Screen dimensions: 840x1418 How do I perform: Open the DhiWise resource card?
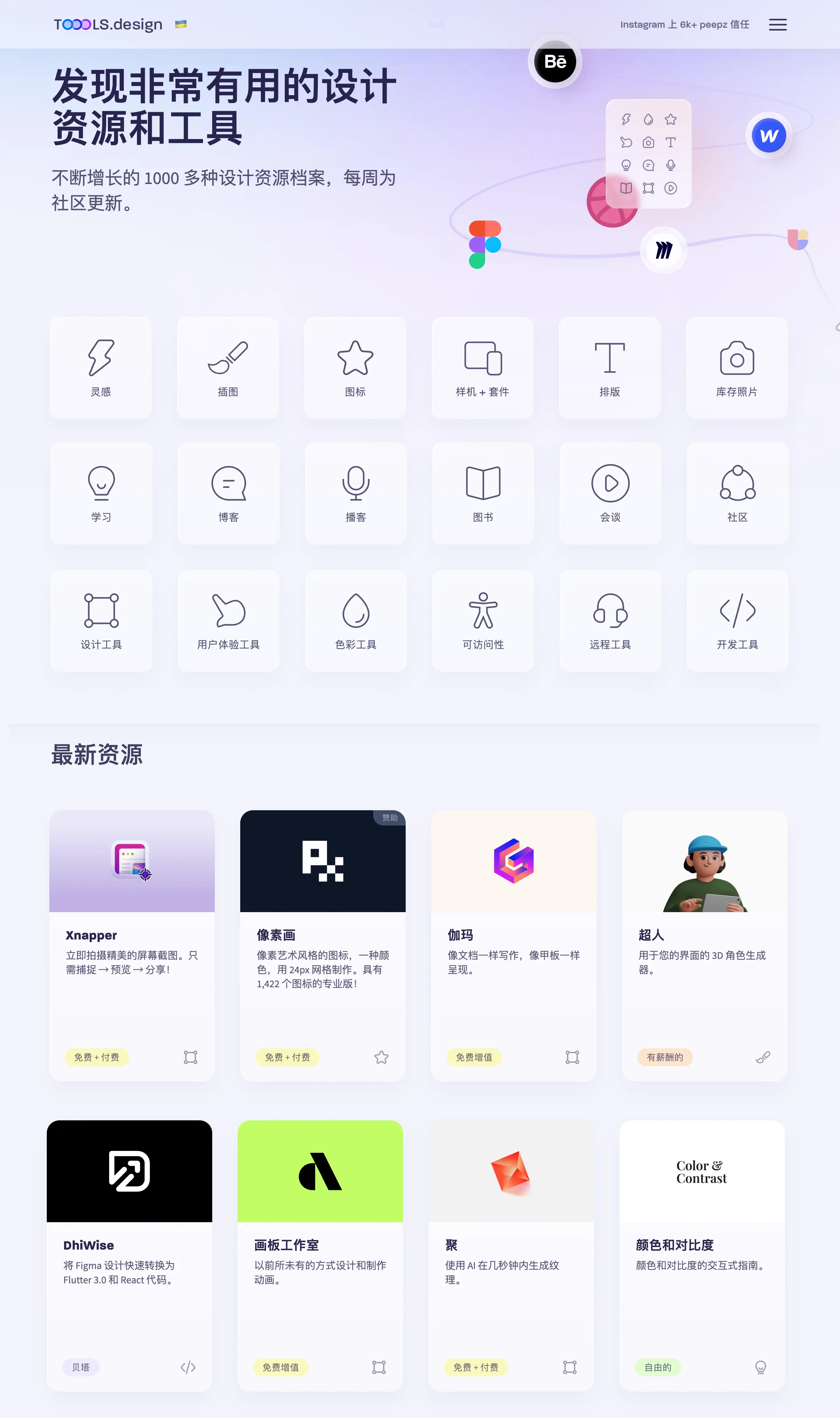point(129,1255)
